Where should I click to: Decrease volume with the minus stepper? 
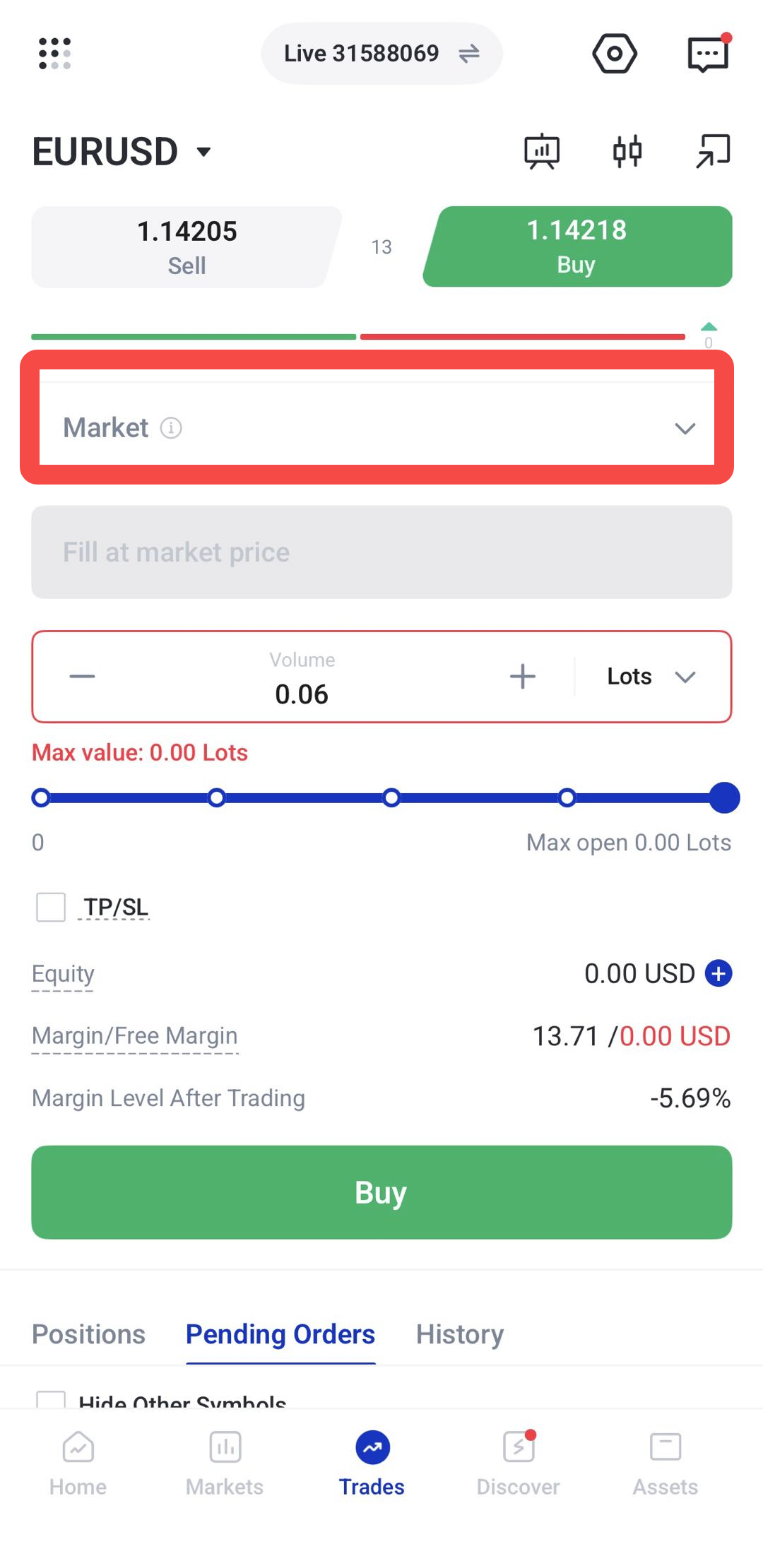82,677
